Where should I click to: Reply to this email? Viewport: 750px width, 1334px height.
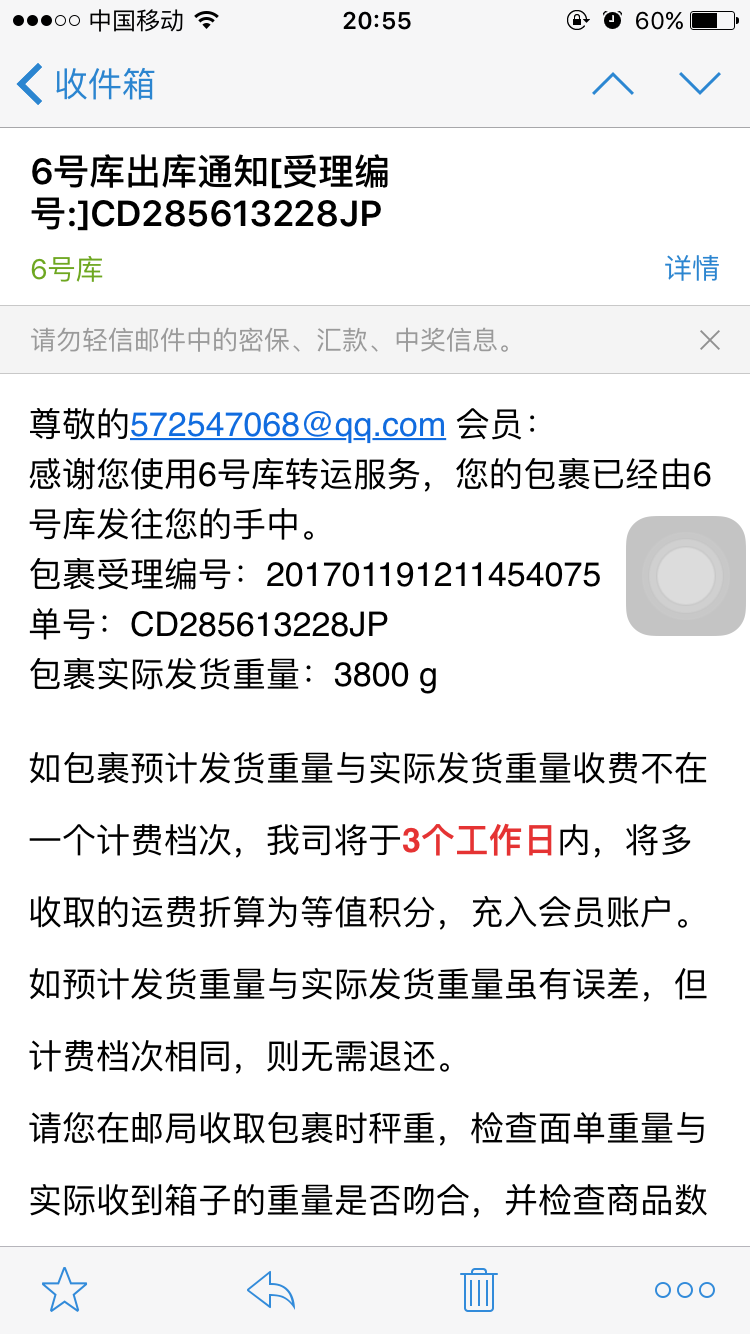[x=271, y=1290]
